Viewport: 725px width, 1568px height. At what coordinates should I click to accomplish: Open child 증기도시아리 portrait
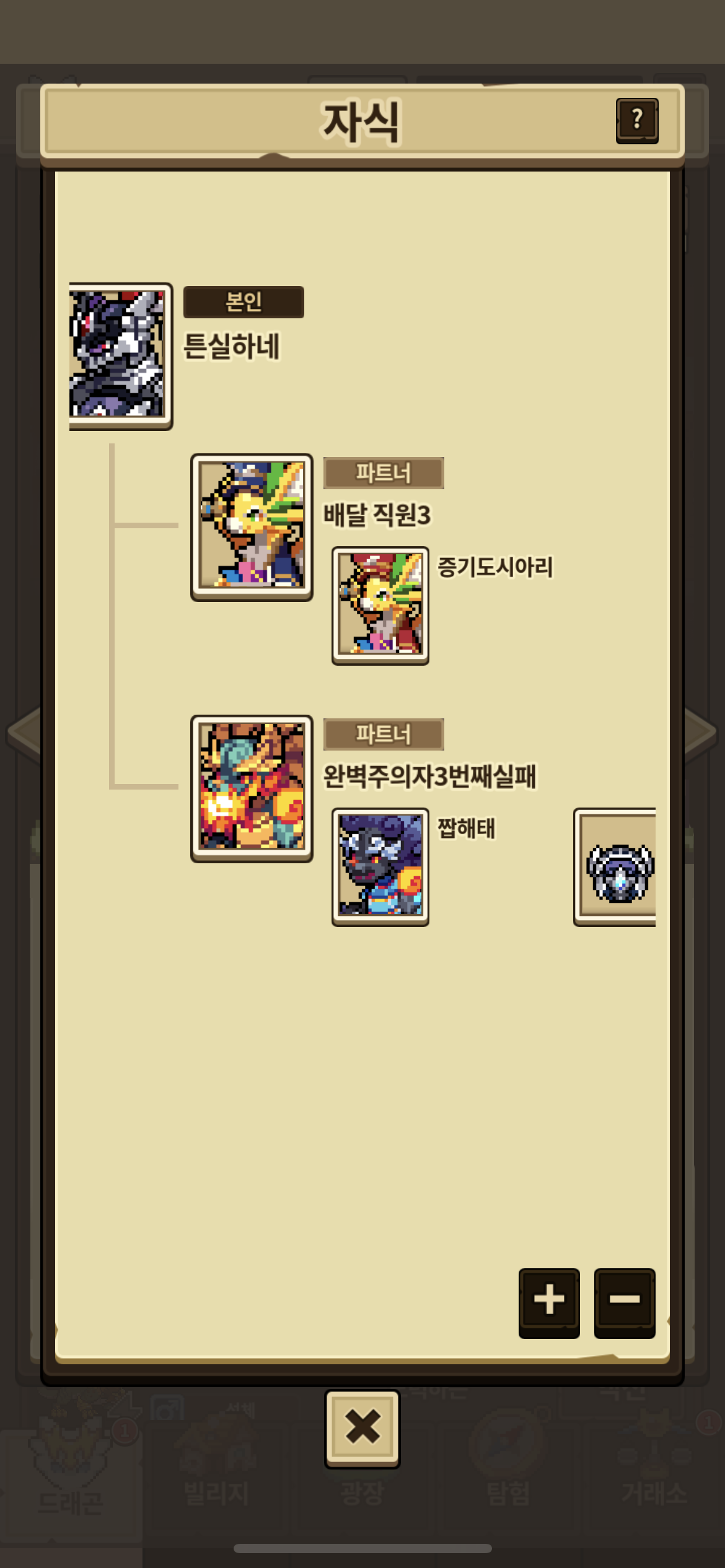point(380,604)
